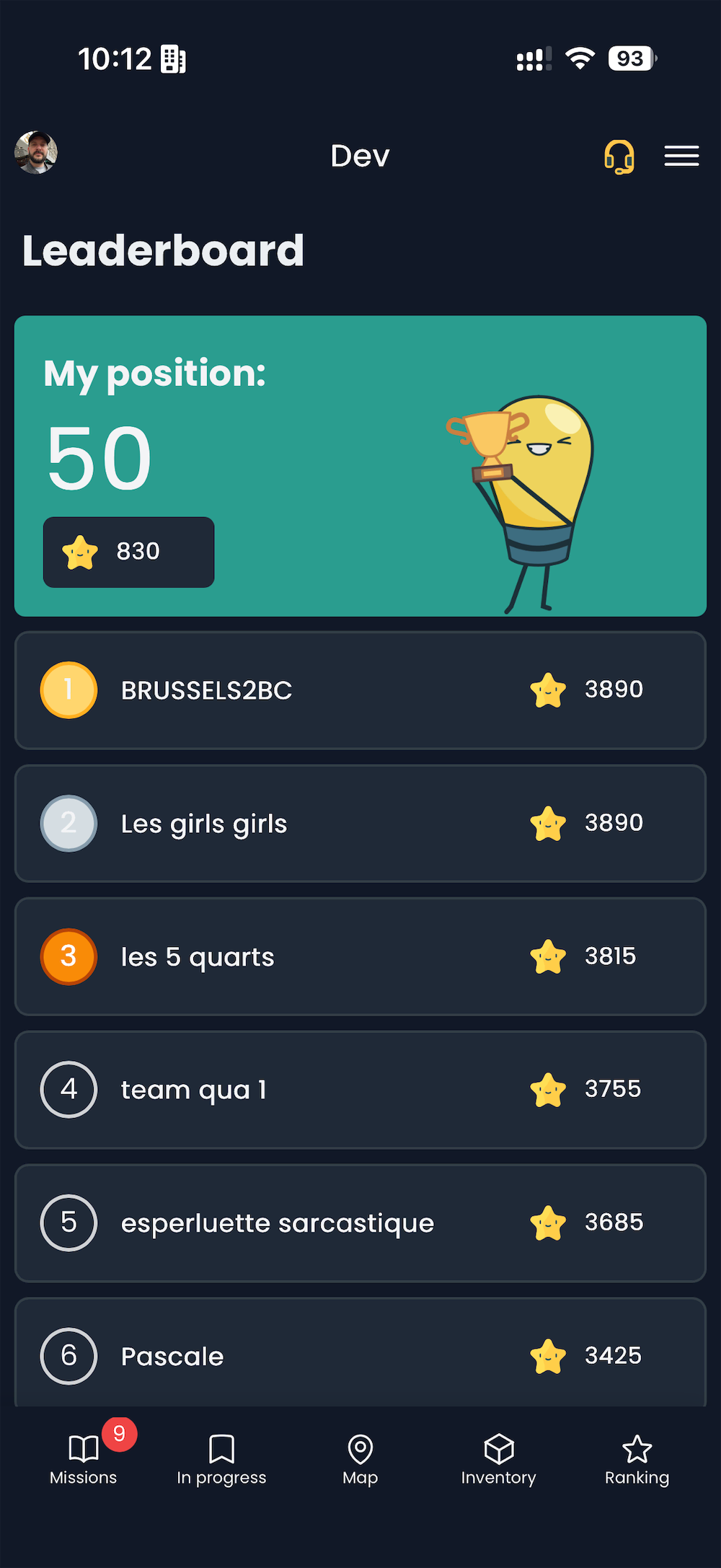Open the profile avatar
The height and width of the screenshot is (1568, 721).
pos(36,153)
